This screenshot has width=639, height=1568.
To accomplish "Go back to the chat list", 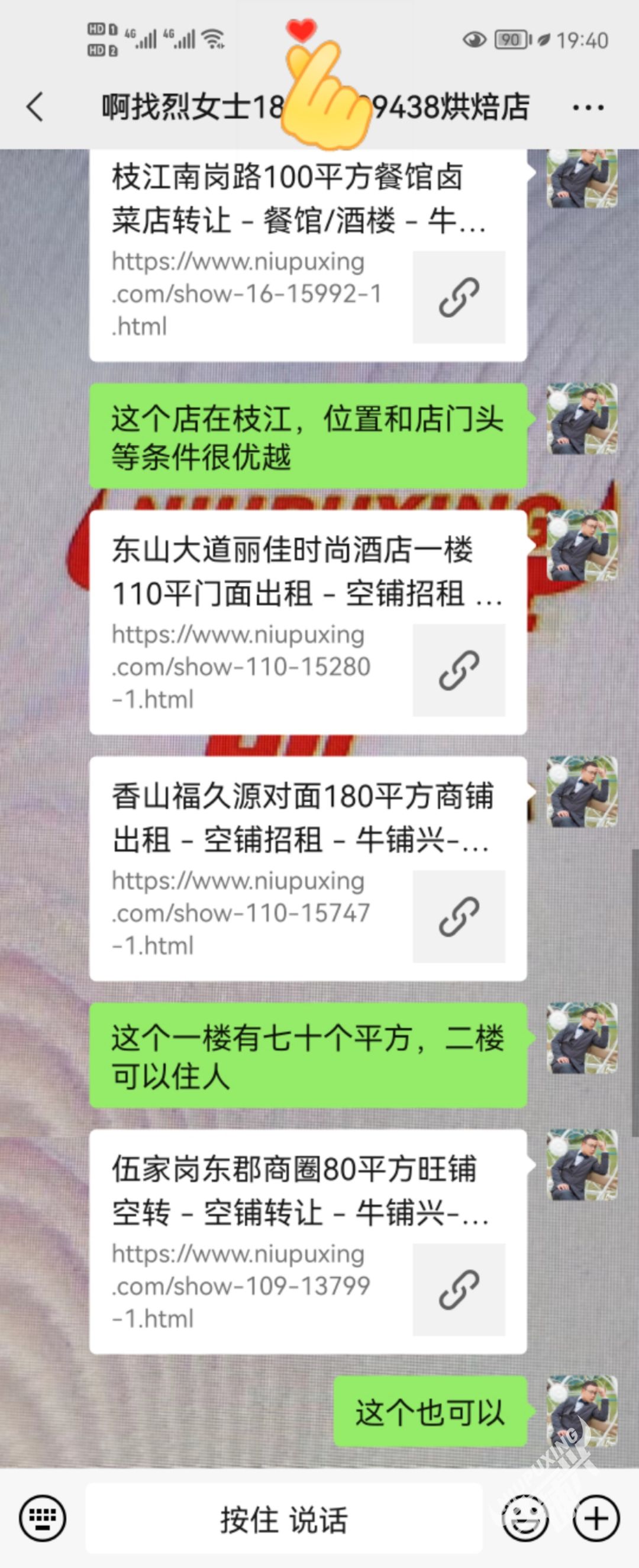I will (35, 107).
